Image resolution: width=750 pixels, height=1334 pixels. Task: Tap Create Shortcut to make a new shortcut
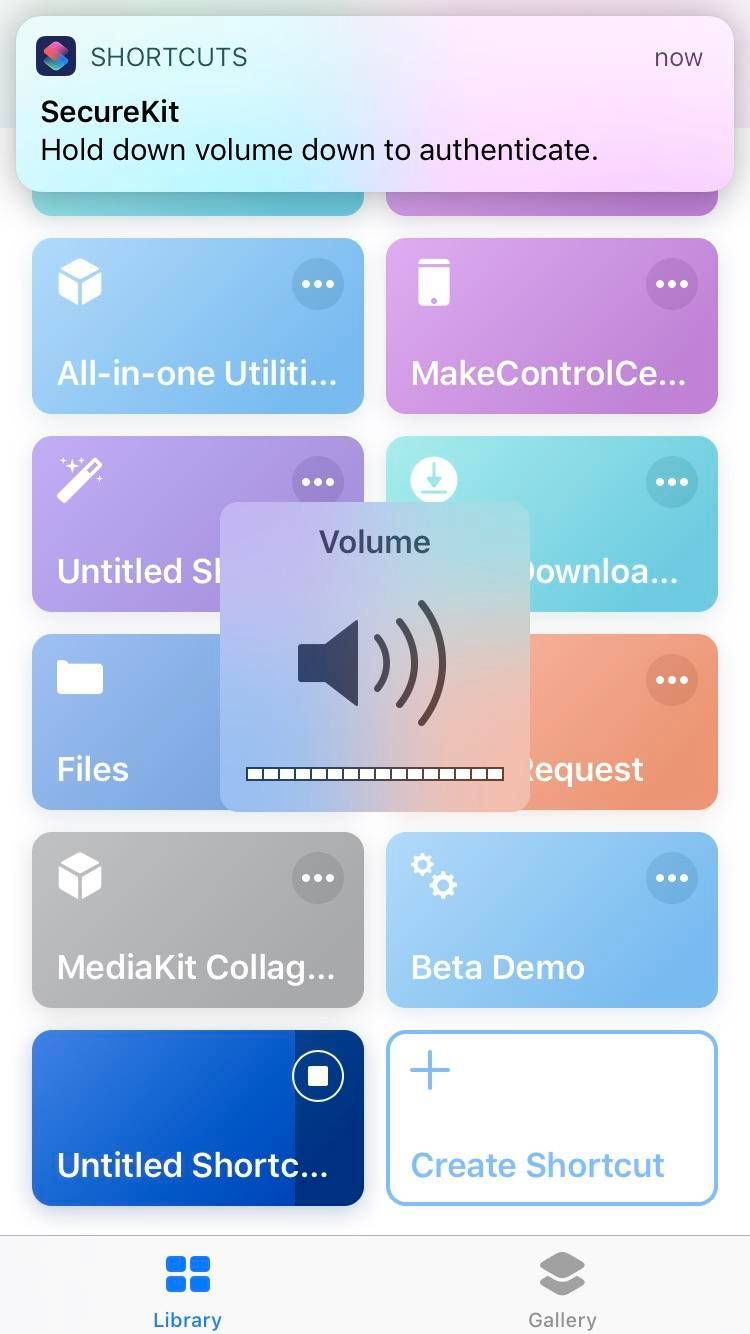[x=551, y=1117]
